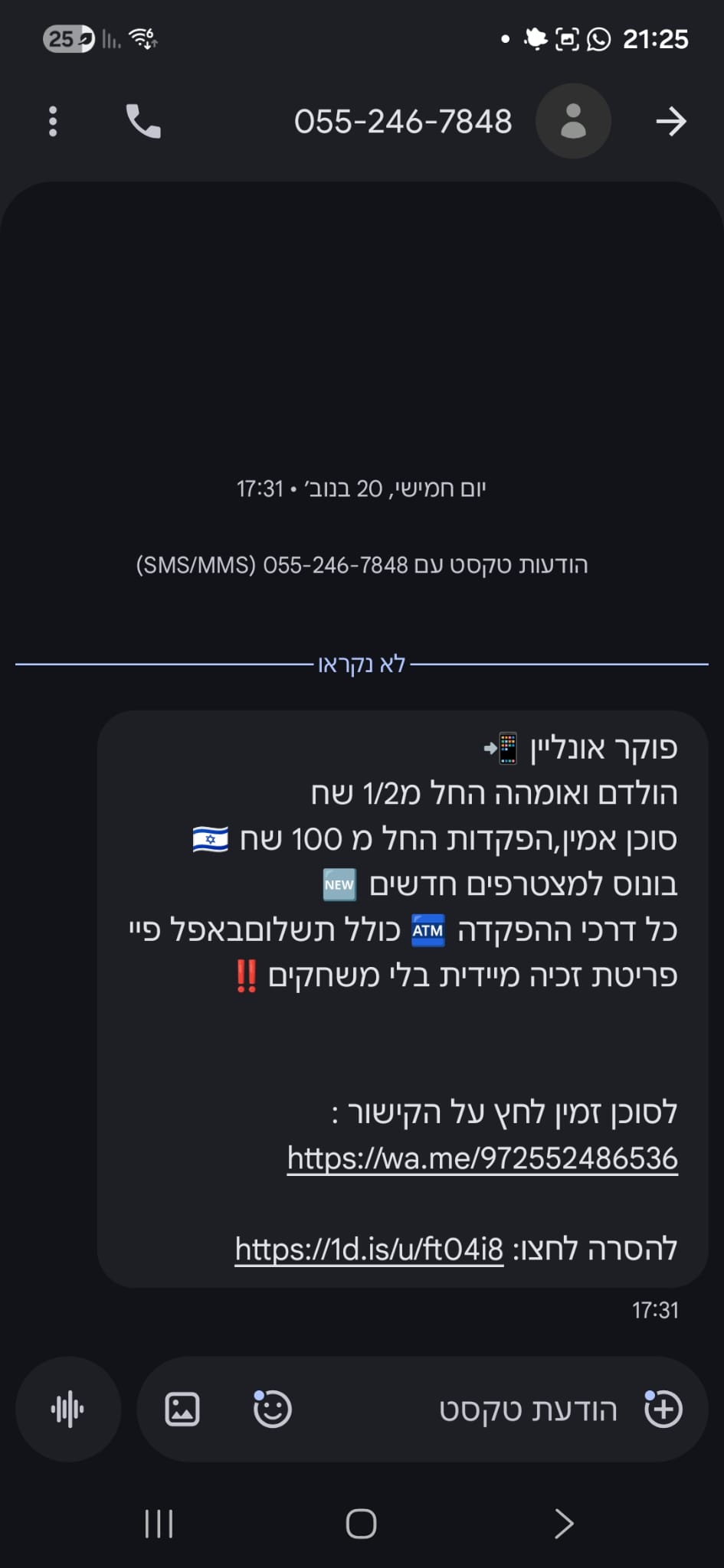Image resolution: width=724 pixels, height=1568 pixels.
Task: Attach a picture from the gallery
Action: (x=182, y=1409)
